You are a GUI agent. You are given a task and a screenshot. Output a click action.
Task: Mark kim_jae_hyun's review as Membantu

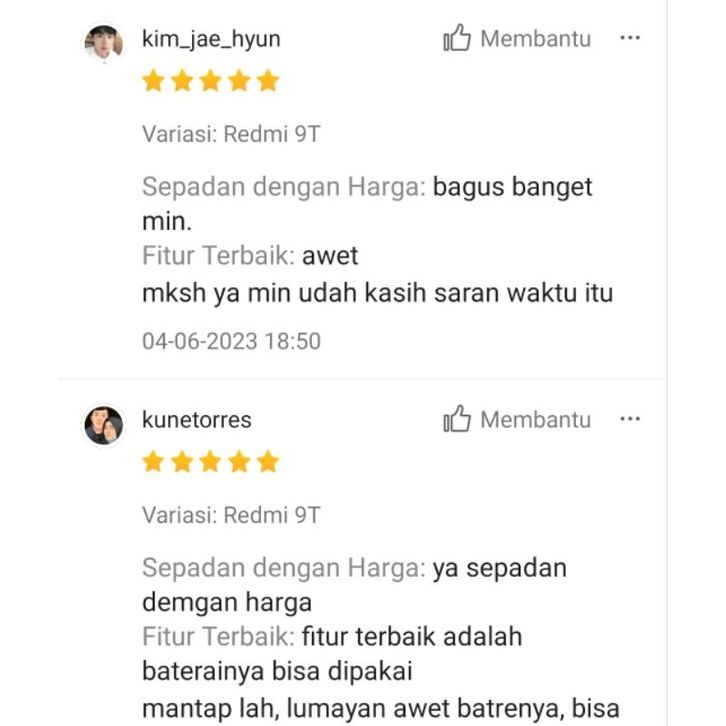[x=517, y=39]
